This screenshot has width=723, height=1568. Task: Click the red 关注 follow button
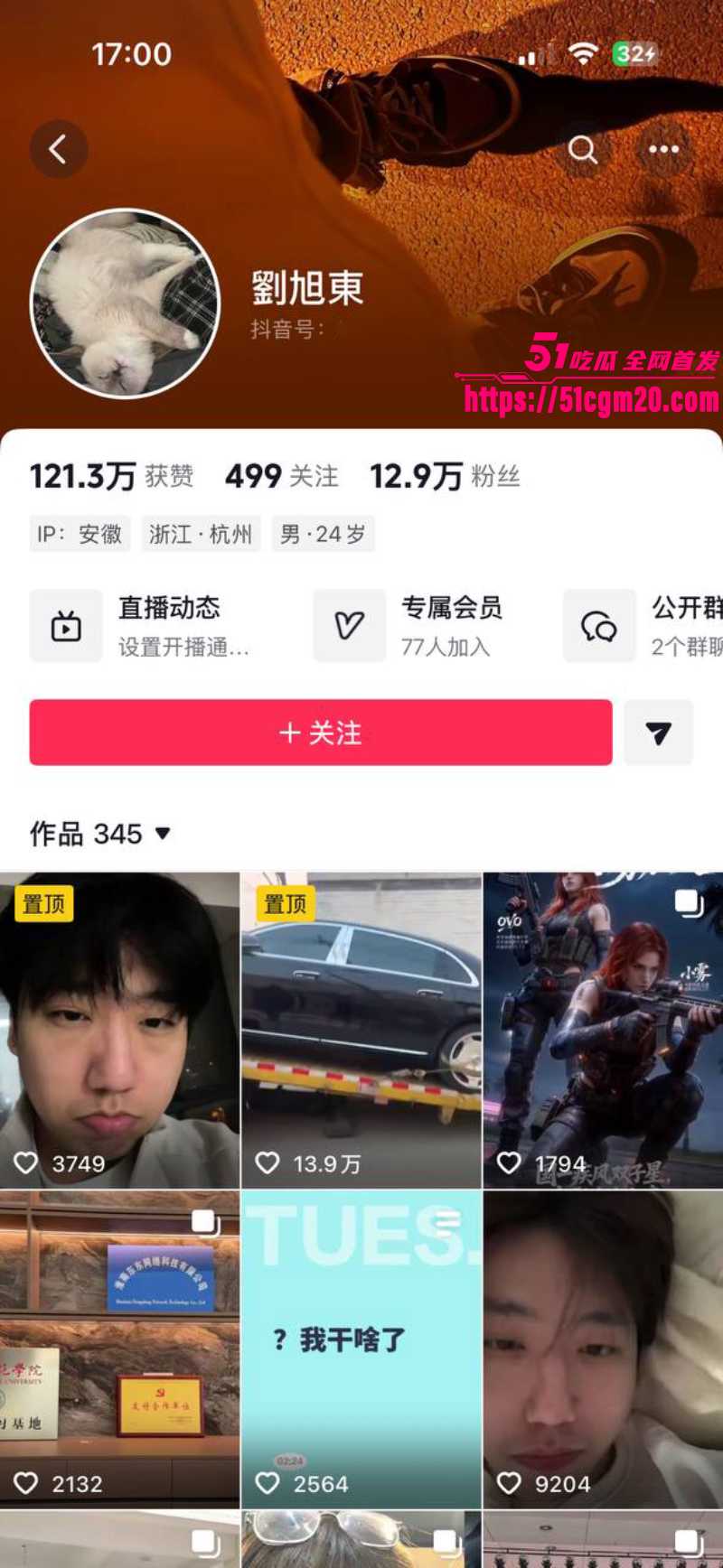tap(320, 733)
